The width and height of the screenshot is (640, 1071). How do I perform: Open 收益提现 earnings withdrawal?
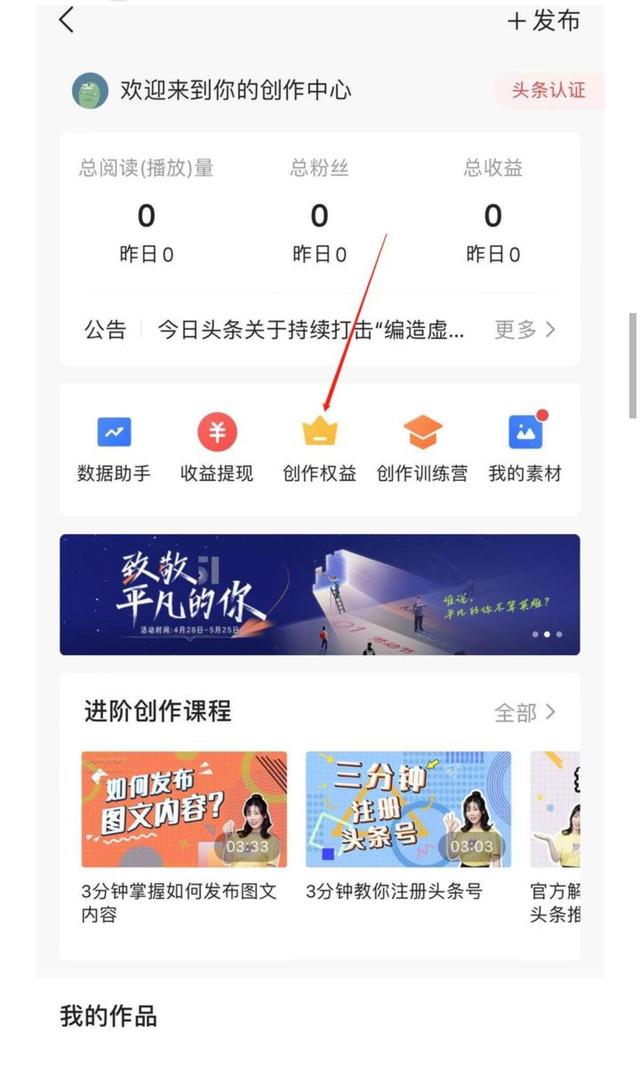point(217,446)
